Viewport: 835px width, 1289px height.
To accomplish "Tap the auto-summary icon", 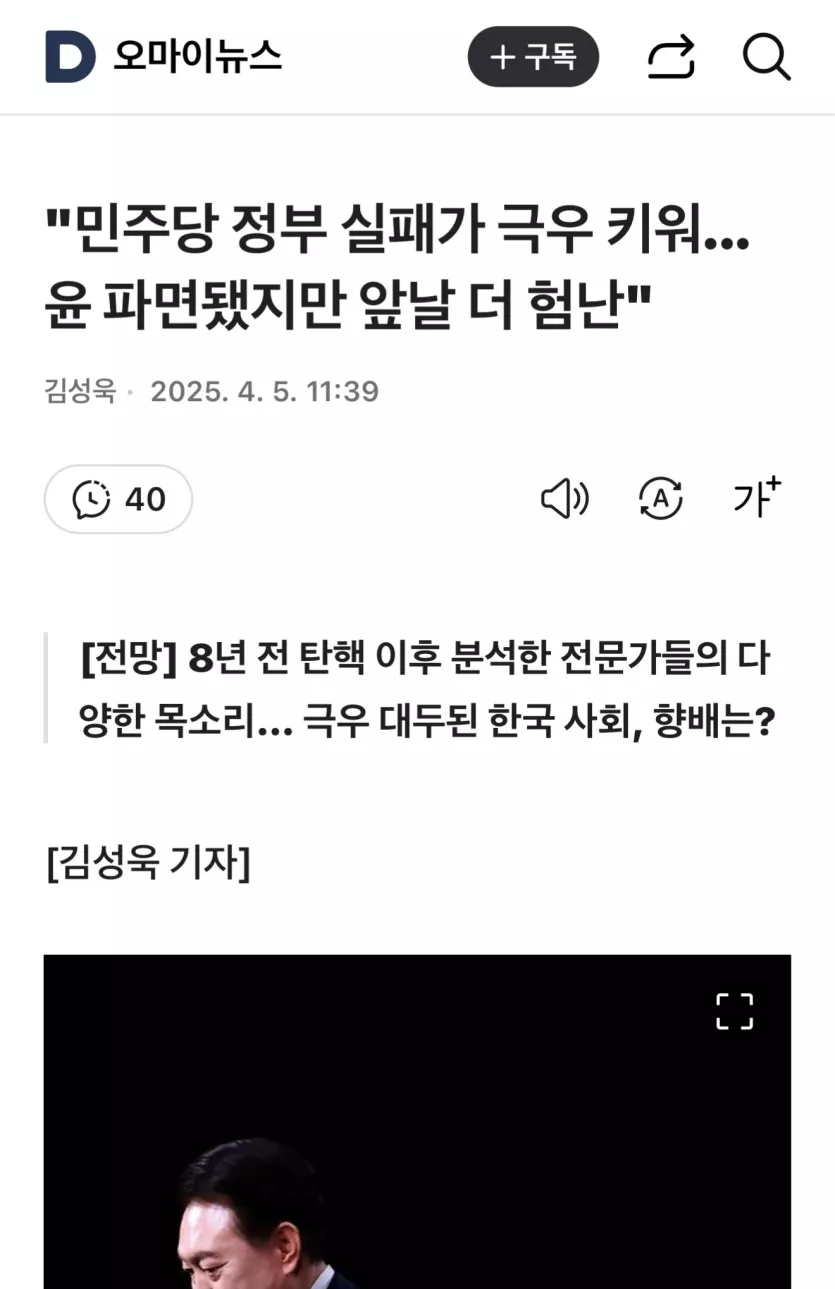I will coord(660,498).
